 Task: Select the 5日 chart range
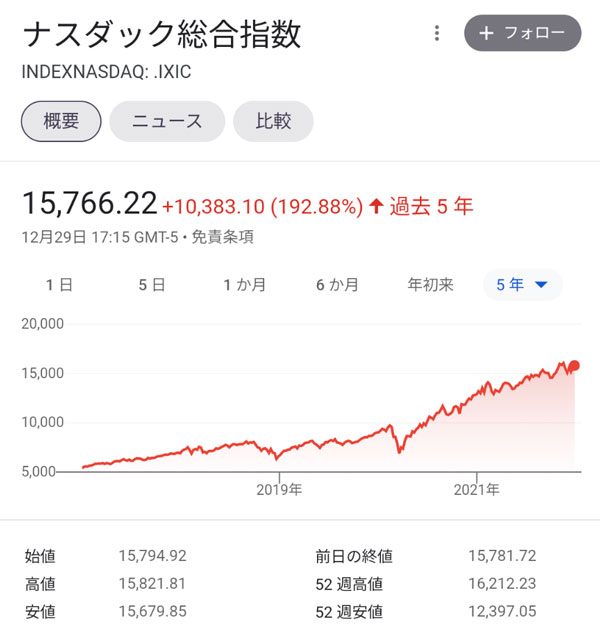pyautogui.click(x=152, y=285)
